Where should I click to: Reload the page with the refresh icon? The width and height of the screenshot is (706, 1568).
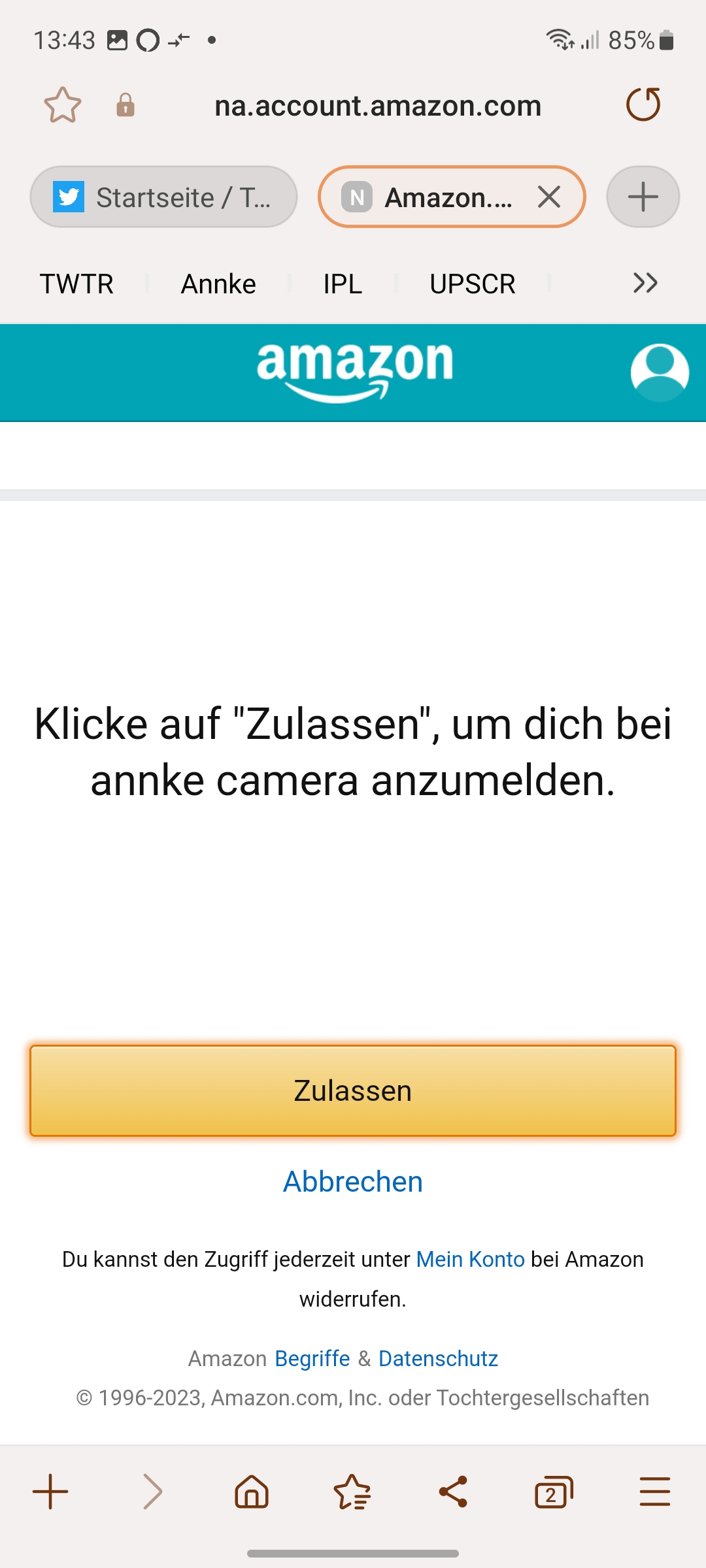(x=643, y=105)
